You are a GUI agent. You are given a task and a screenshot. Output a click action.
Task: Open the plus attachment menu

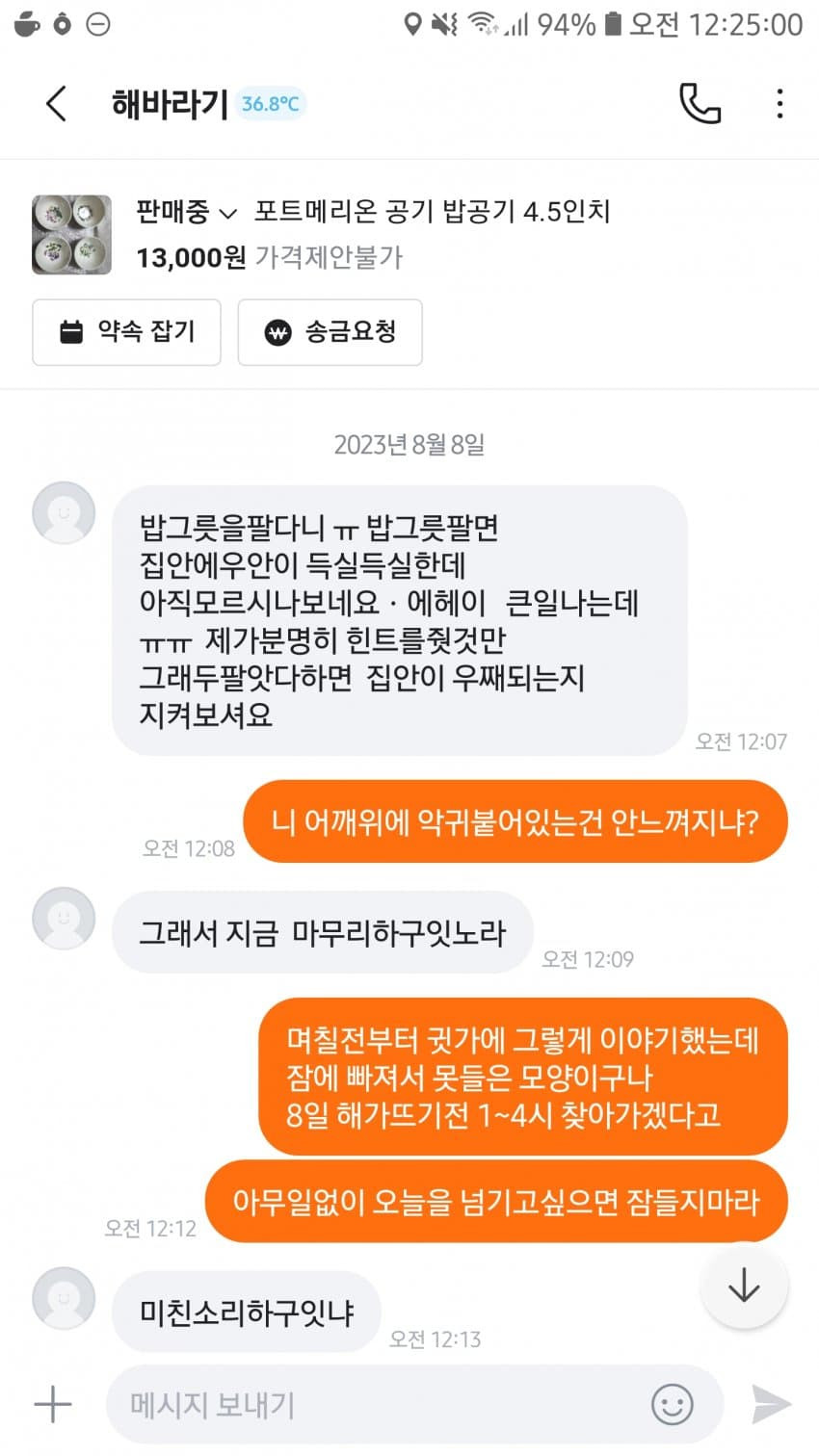click(x=53, y=1404)
